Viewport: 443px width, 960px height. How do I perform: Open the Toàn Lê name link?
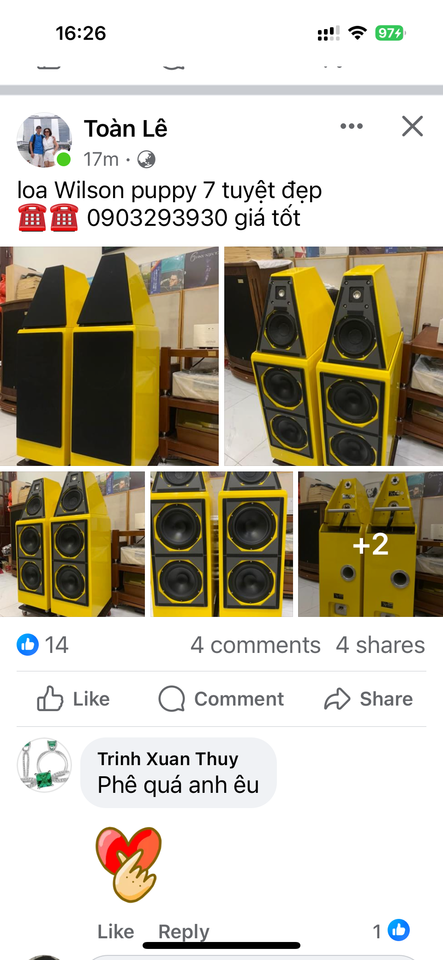coord(125,129)
